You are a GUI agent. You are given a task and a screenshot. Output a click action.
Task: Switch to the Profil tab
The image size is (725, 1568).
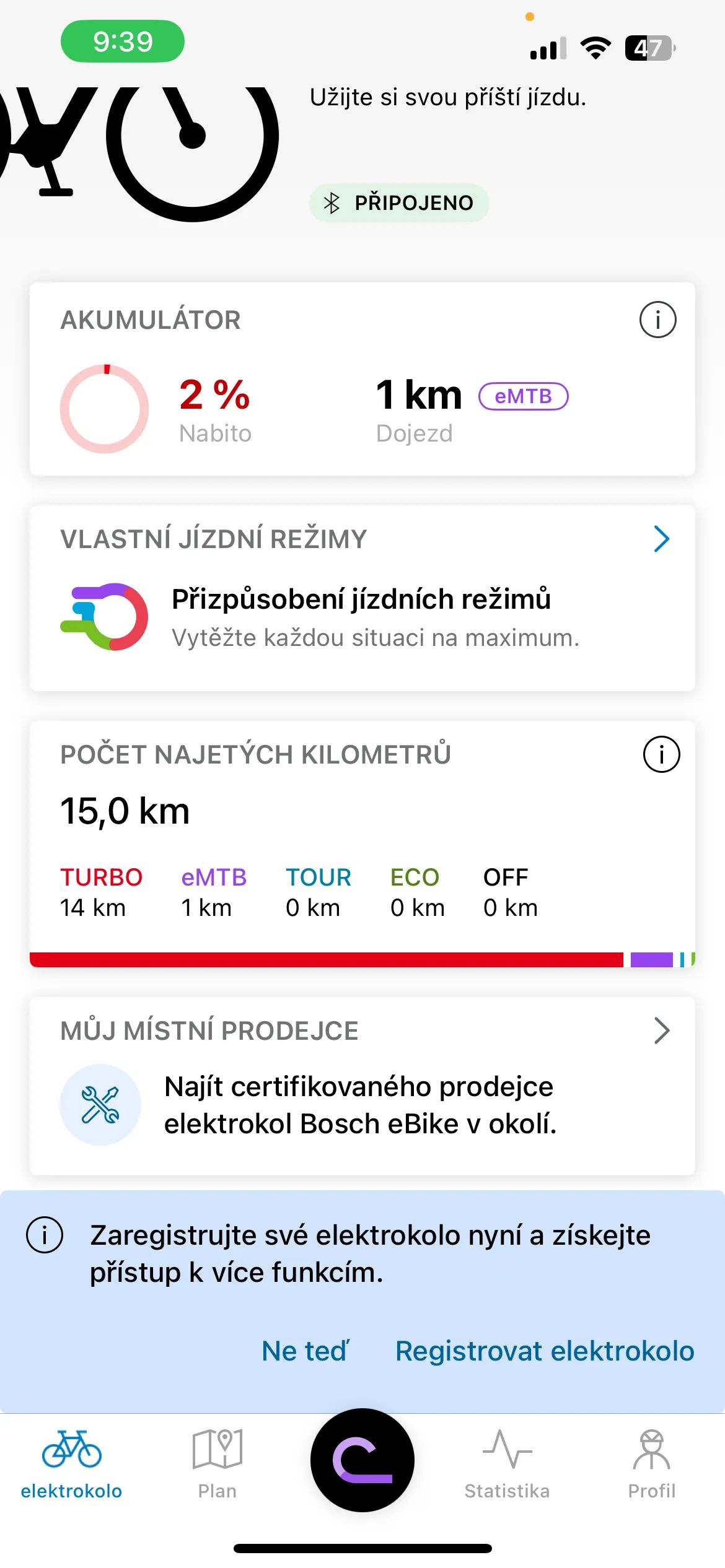click(x=651, y=1464)
